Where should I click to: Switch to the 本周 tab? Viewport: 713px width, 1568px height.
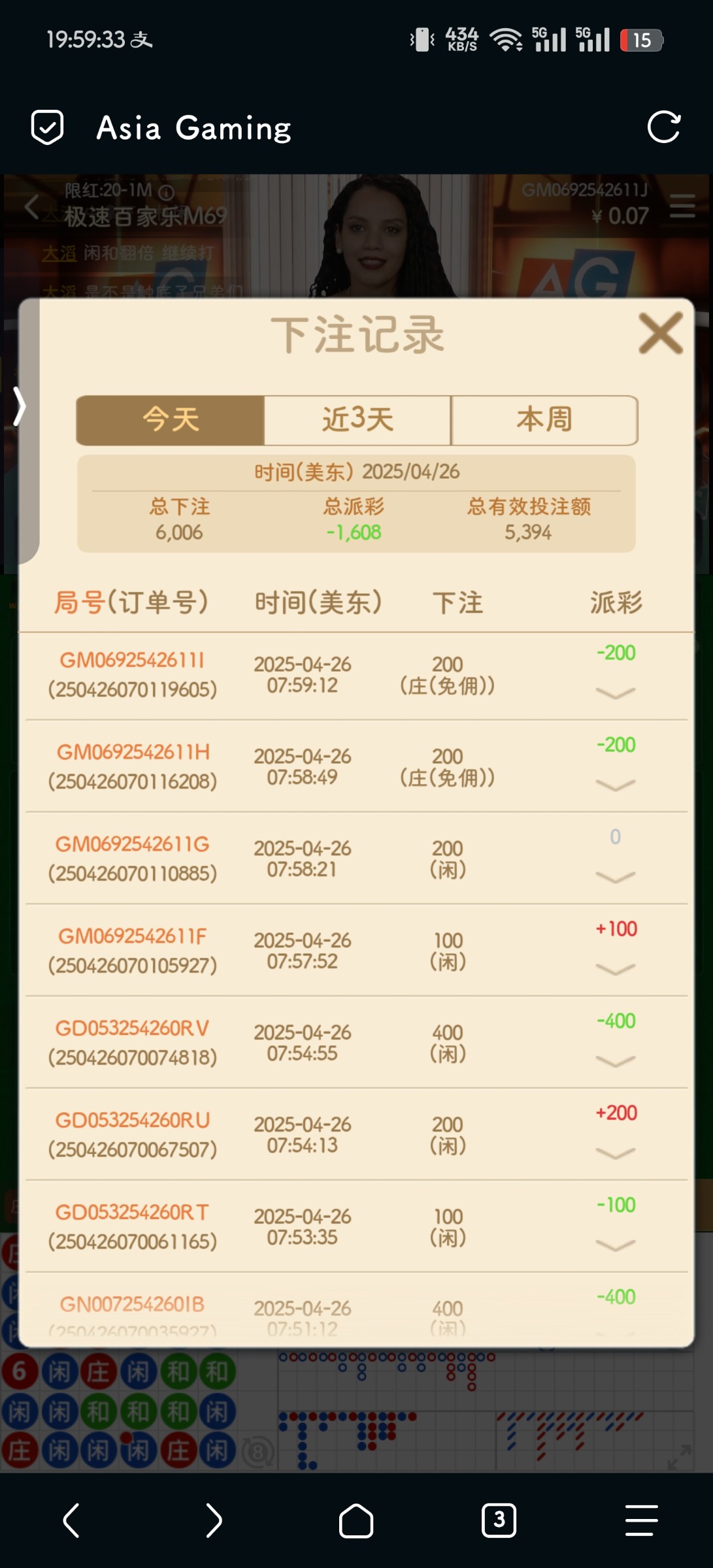tap(544, 420)
